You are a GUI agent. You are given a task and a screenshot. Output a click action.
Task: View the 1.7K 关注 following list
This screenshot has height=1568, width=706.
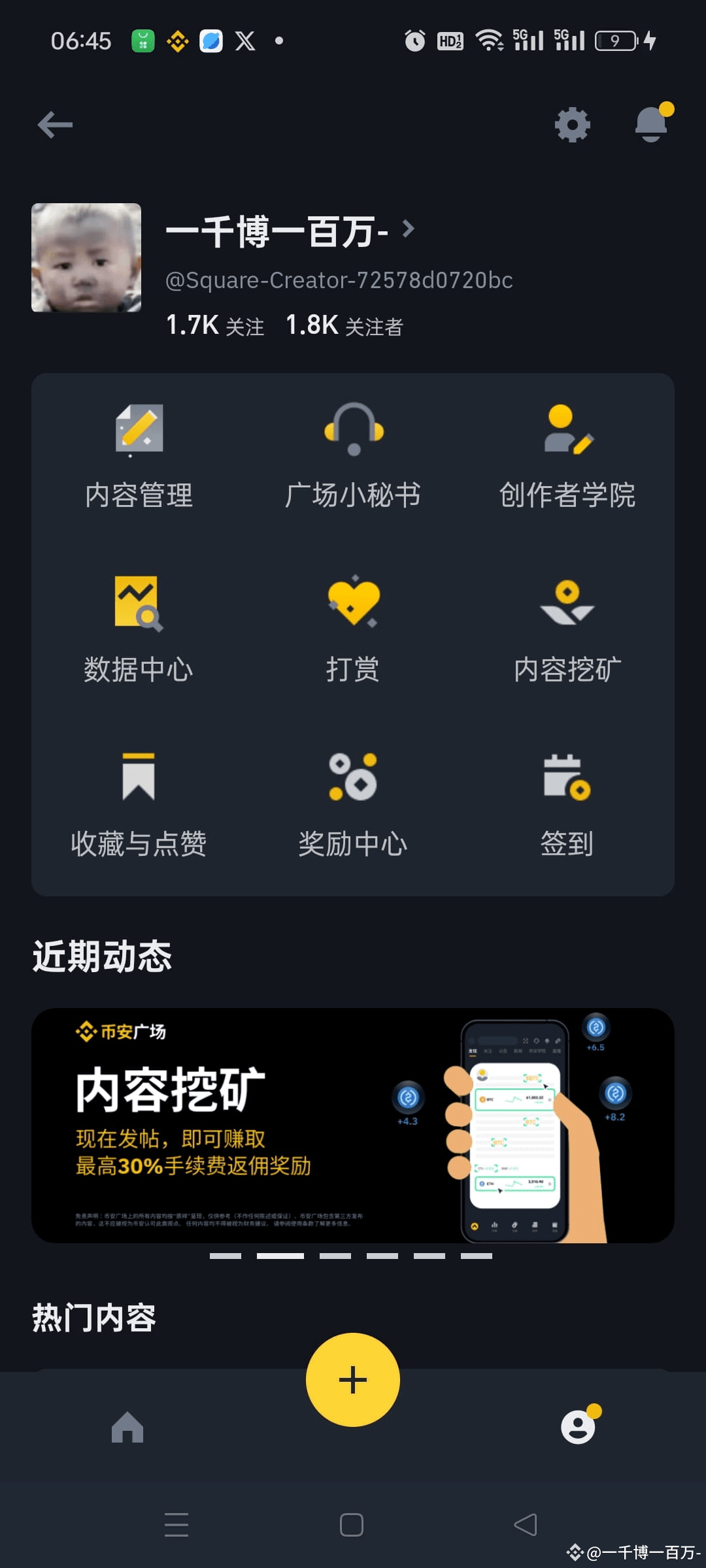pos(215,325)
